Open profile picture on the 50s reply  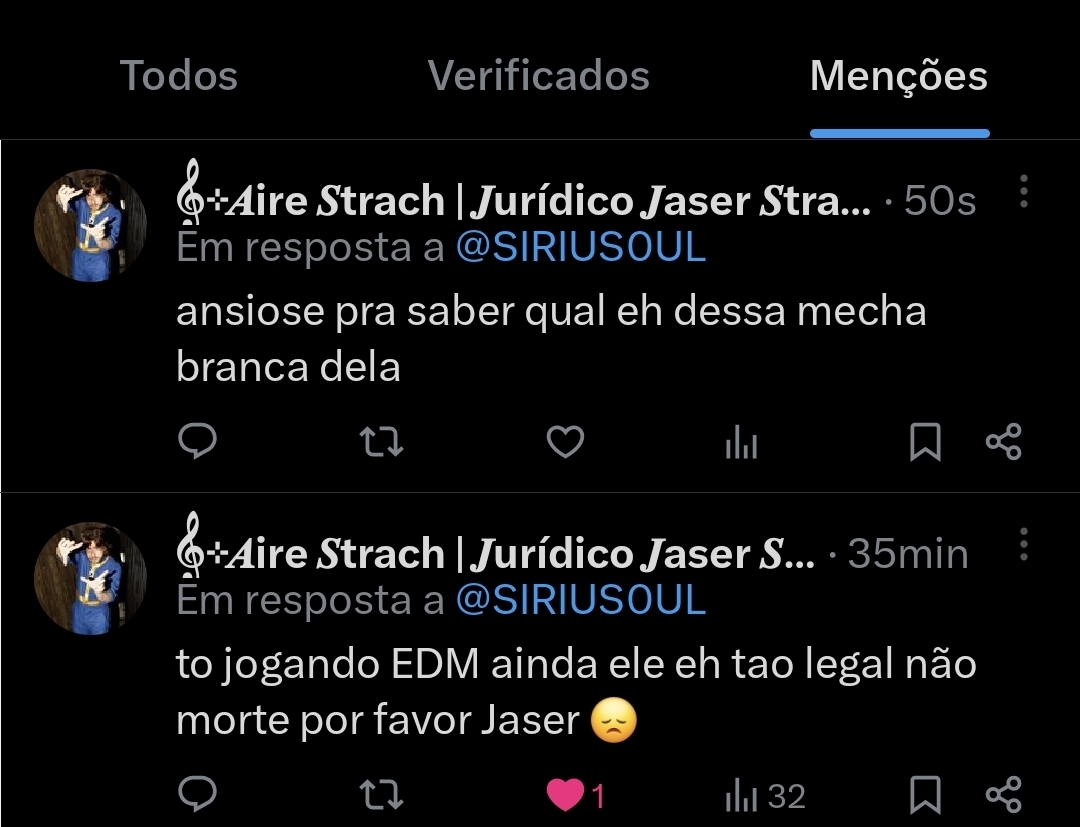(90, 225)
